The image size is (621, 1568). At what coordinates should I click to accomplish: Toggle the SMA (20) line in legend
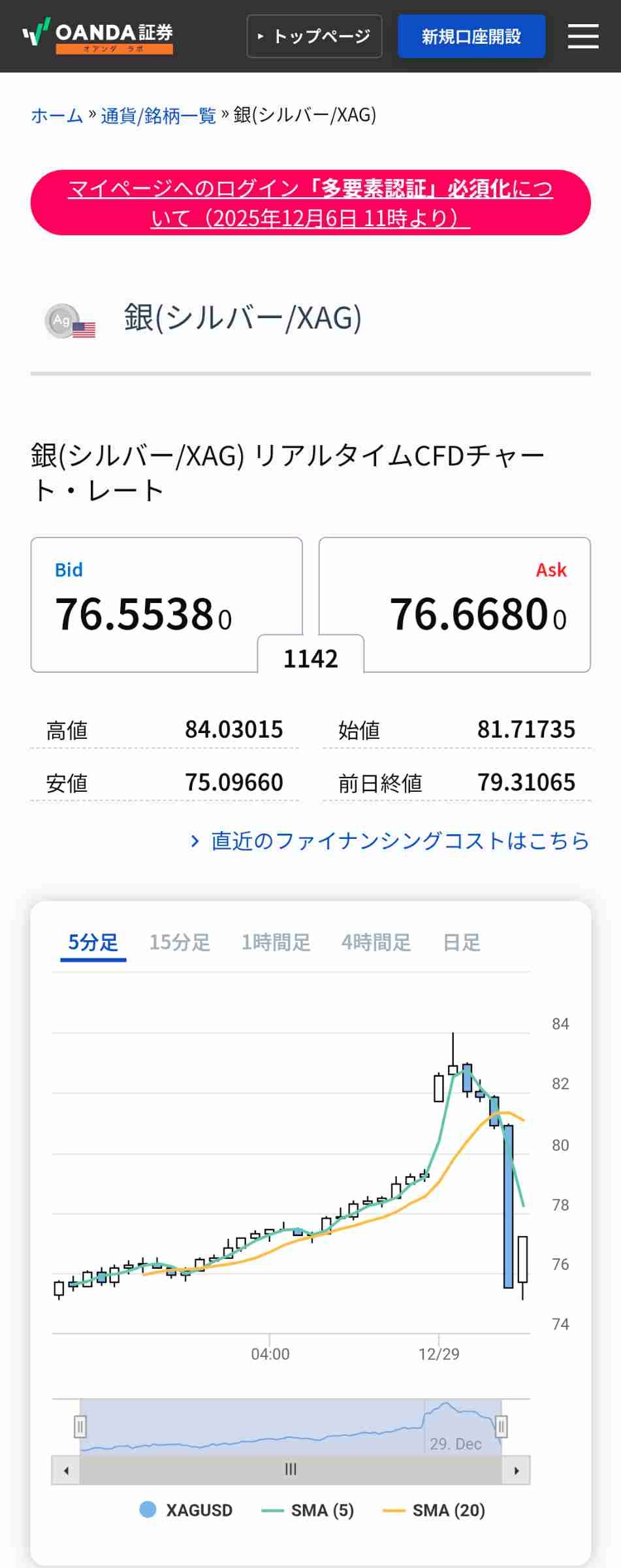(434, 1511)
